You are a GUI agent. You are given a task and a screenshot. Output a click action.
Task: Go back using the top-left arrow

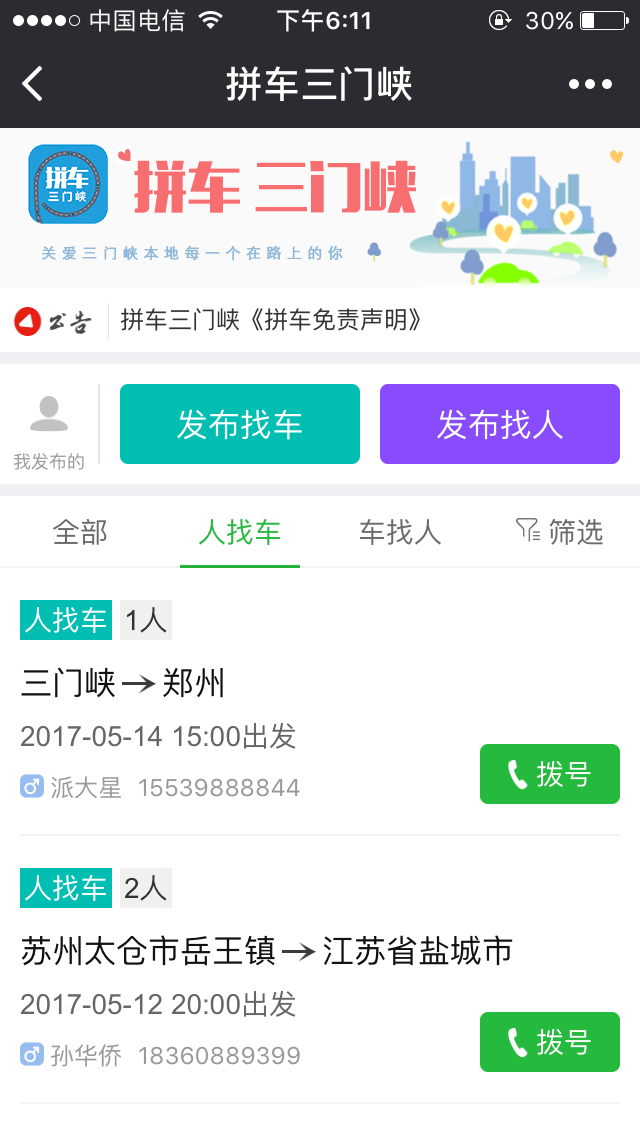point(33,84)
